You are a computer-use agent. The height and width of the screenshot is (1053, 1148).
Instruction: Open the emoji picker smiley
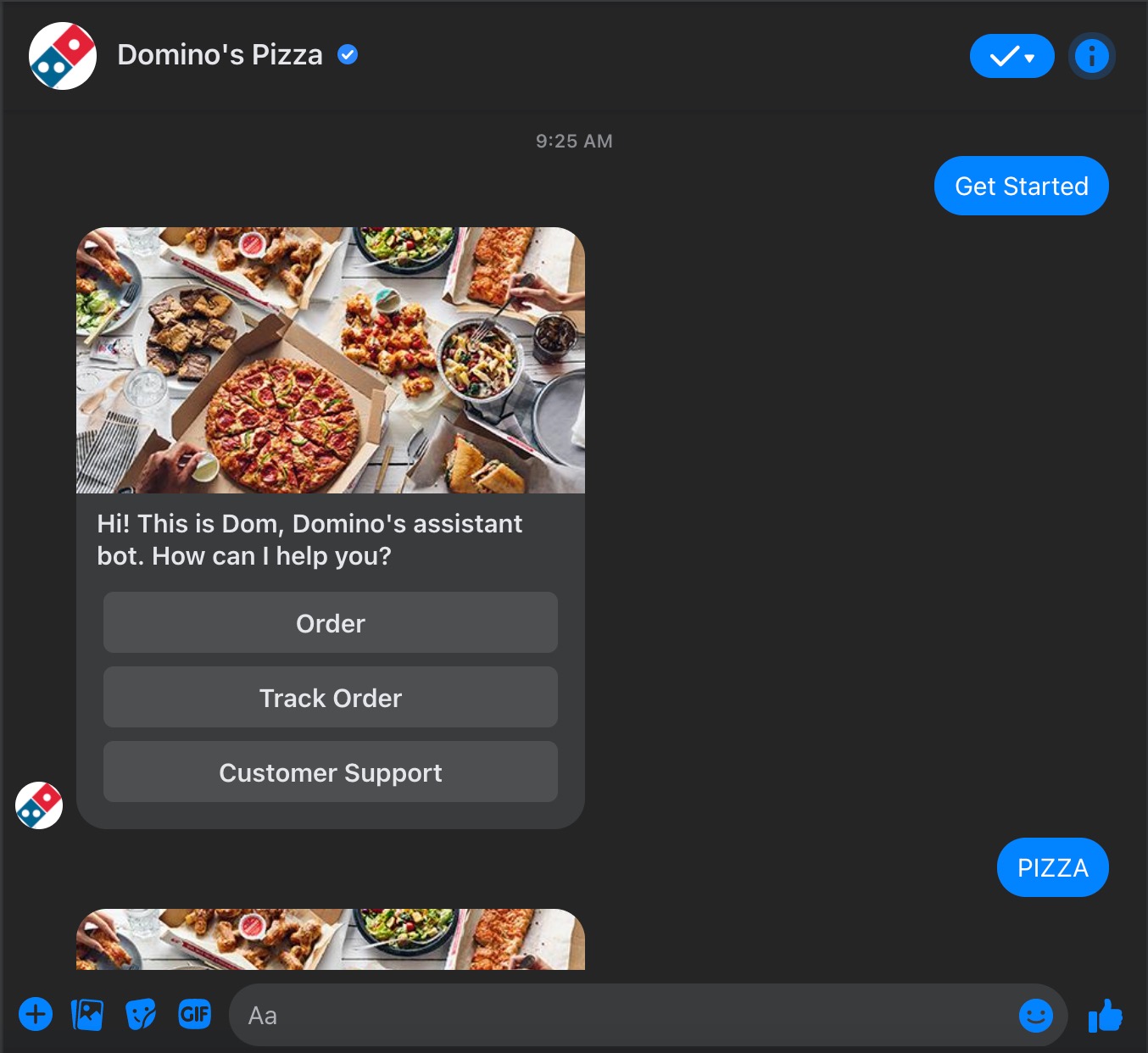[1035, 1015]
